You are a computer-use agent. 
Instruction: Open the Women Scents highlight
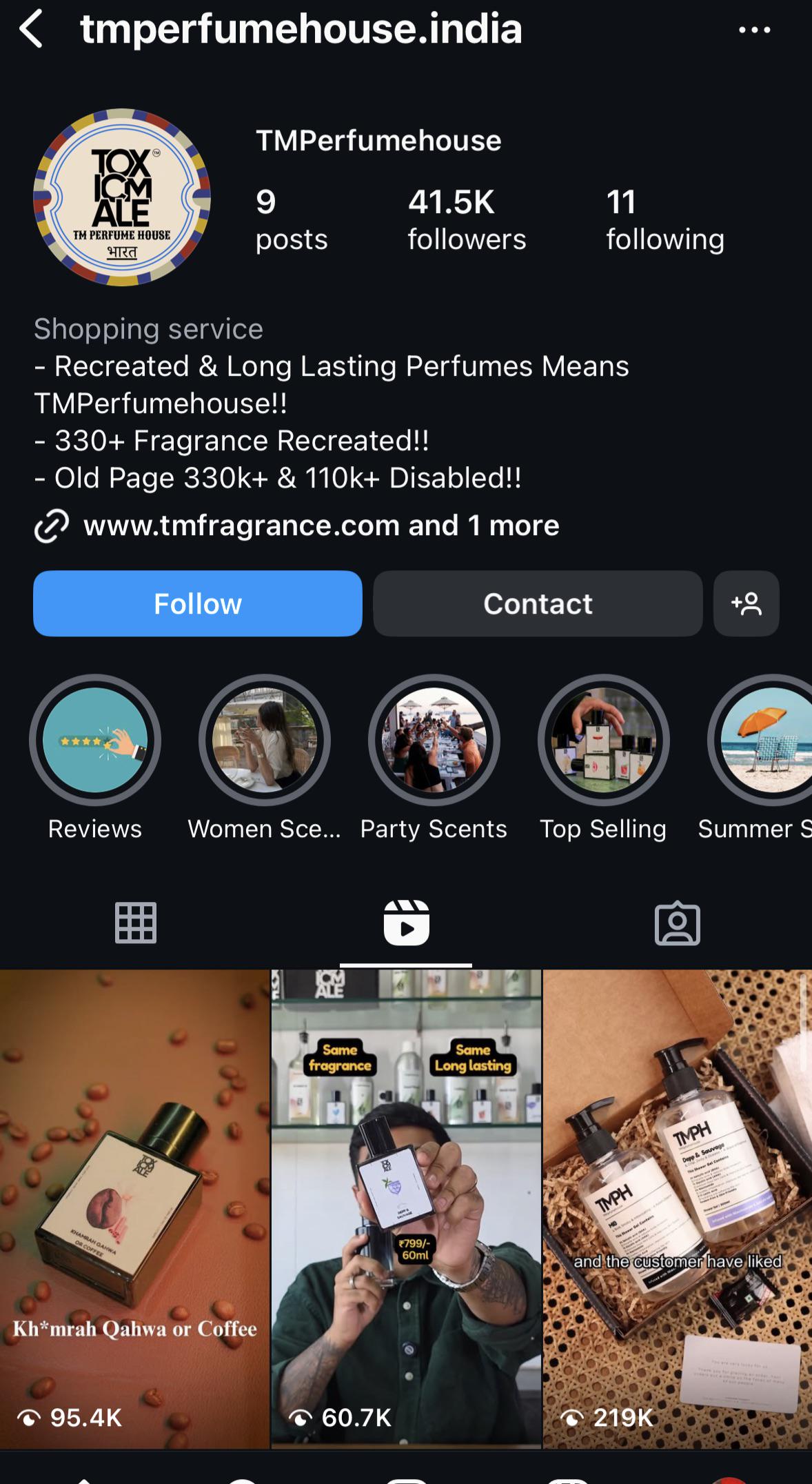click(x=265, y=740)
